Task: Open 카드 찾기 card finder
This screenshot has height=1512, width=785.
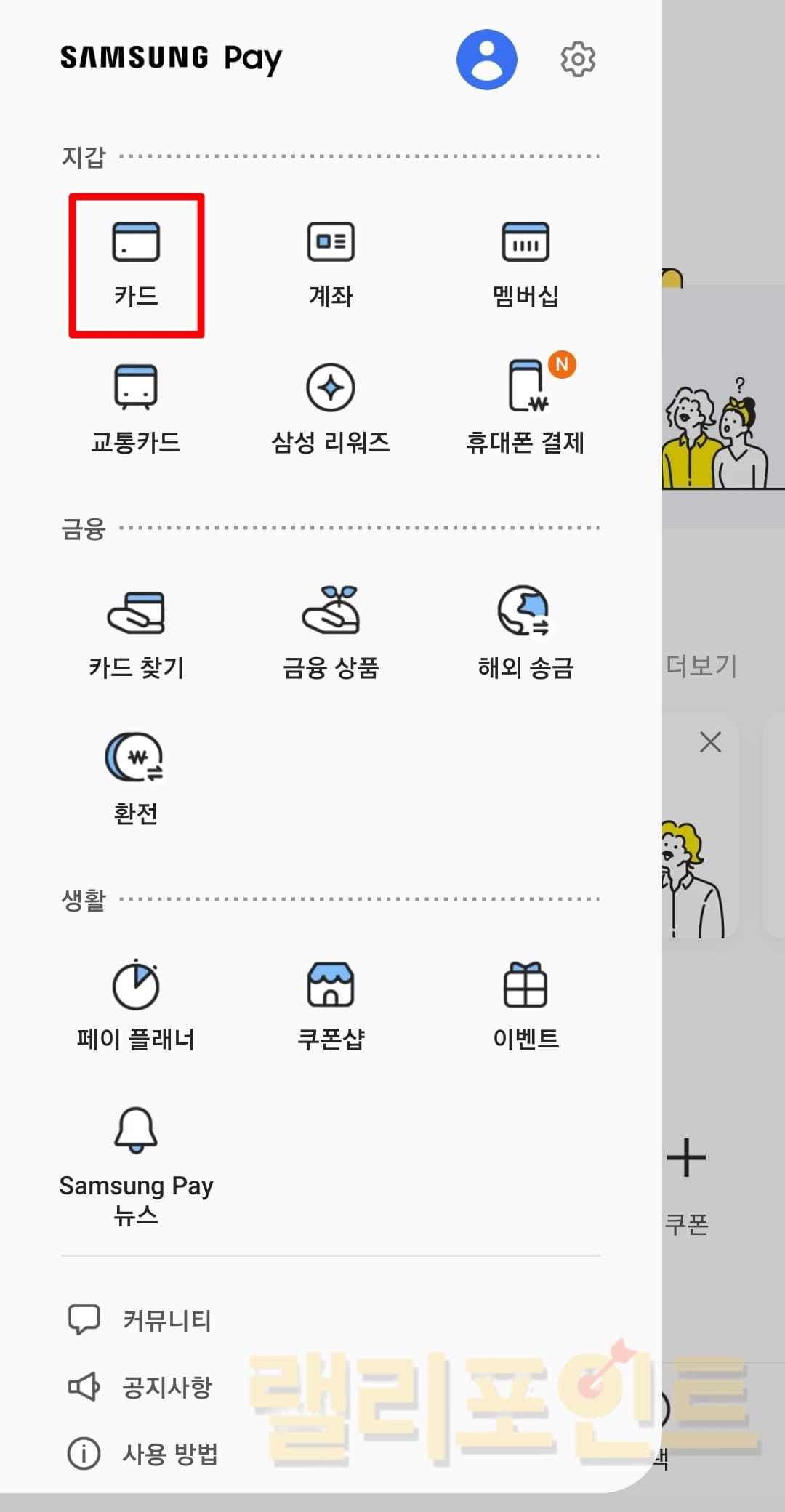Action: click(x=136, y=635)
